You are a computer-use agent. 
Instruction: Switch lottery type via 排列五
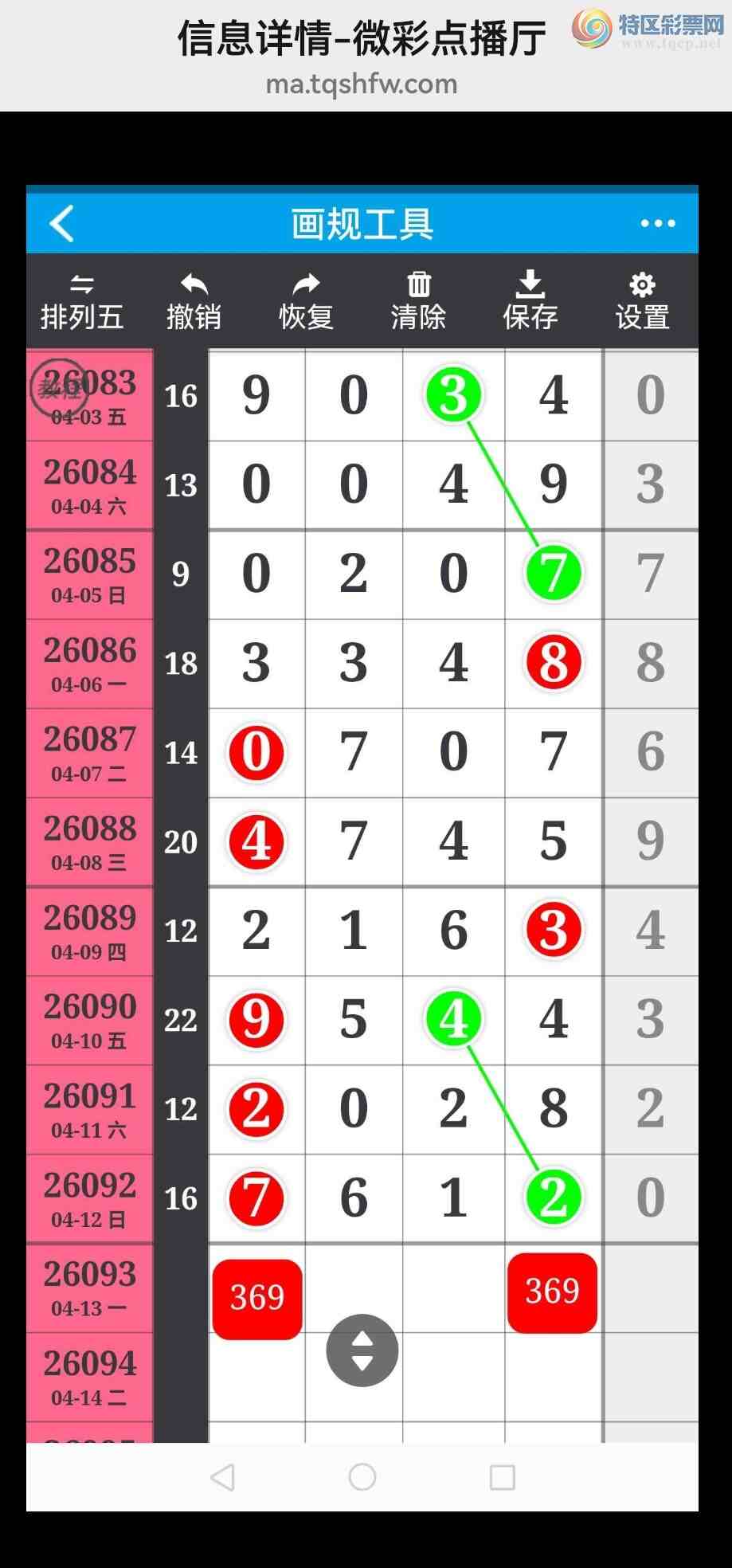[82, 303]
